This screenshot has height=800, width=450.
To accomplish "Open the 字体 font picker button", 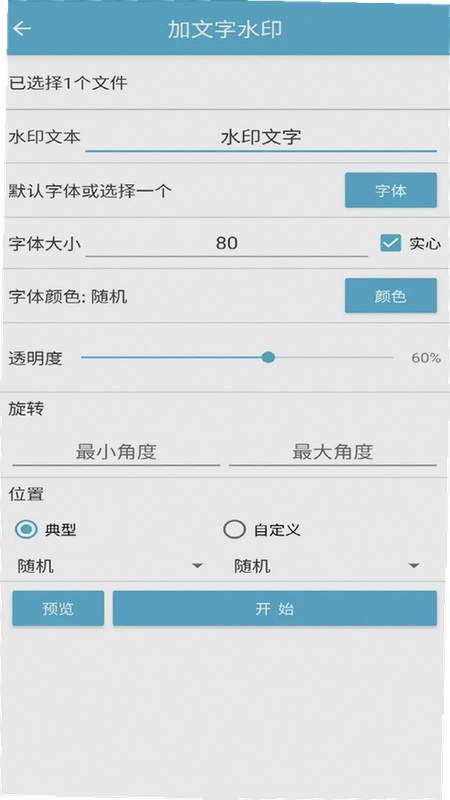I will point(391,190).
